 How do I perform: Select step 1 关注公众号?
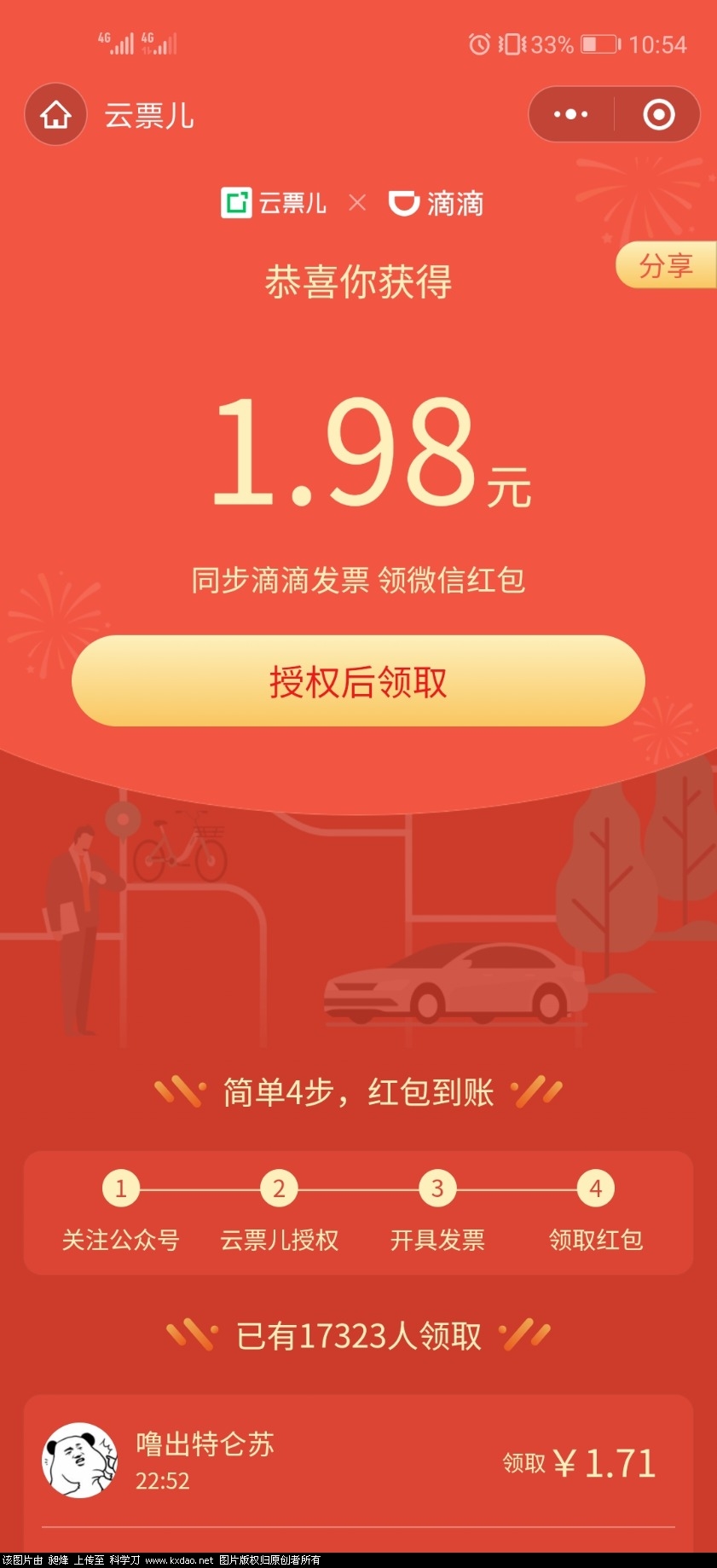click(121, 1215)
